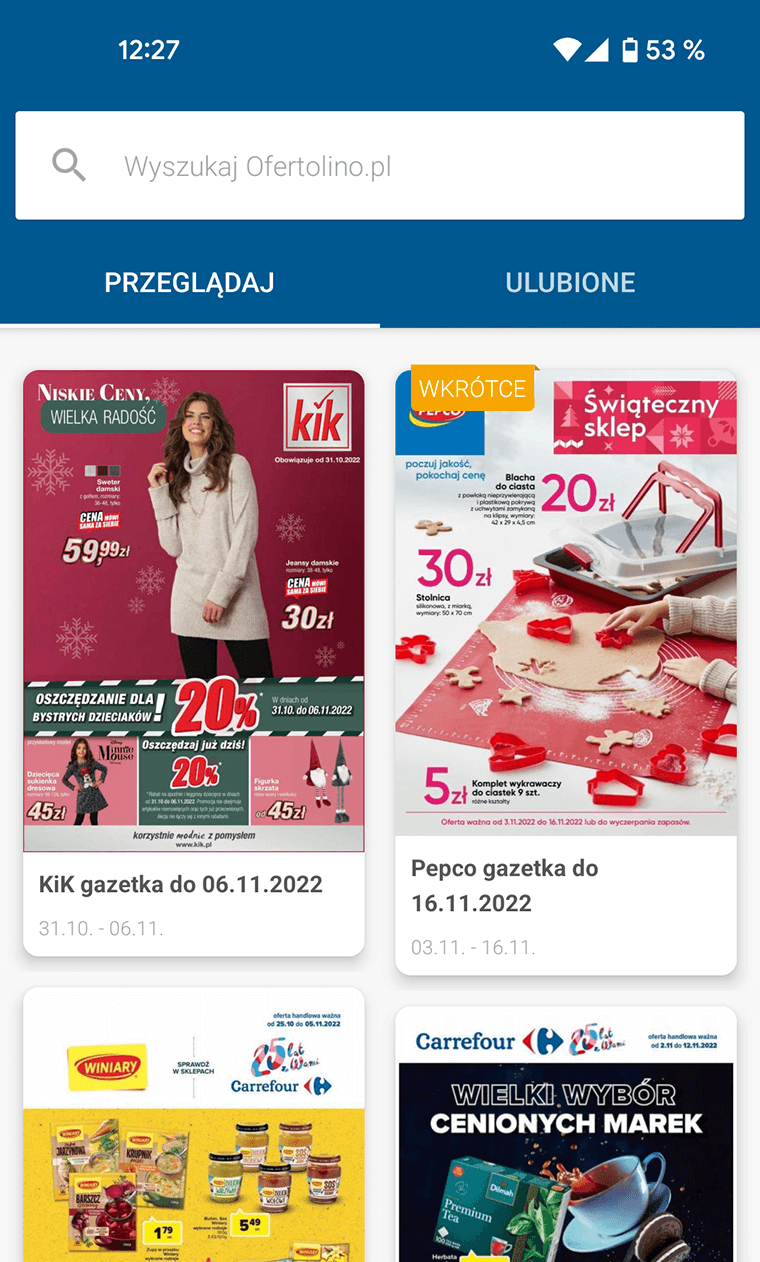The width and height of the screenshot is (760, 1262).
Task: Open the KiK gazetka do 06.11.2022 flyer
Action: [180, 884]
